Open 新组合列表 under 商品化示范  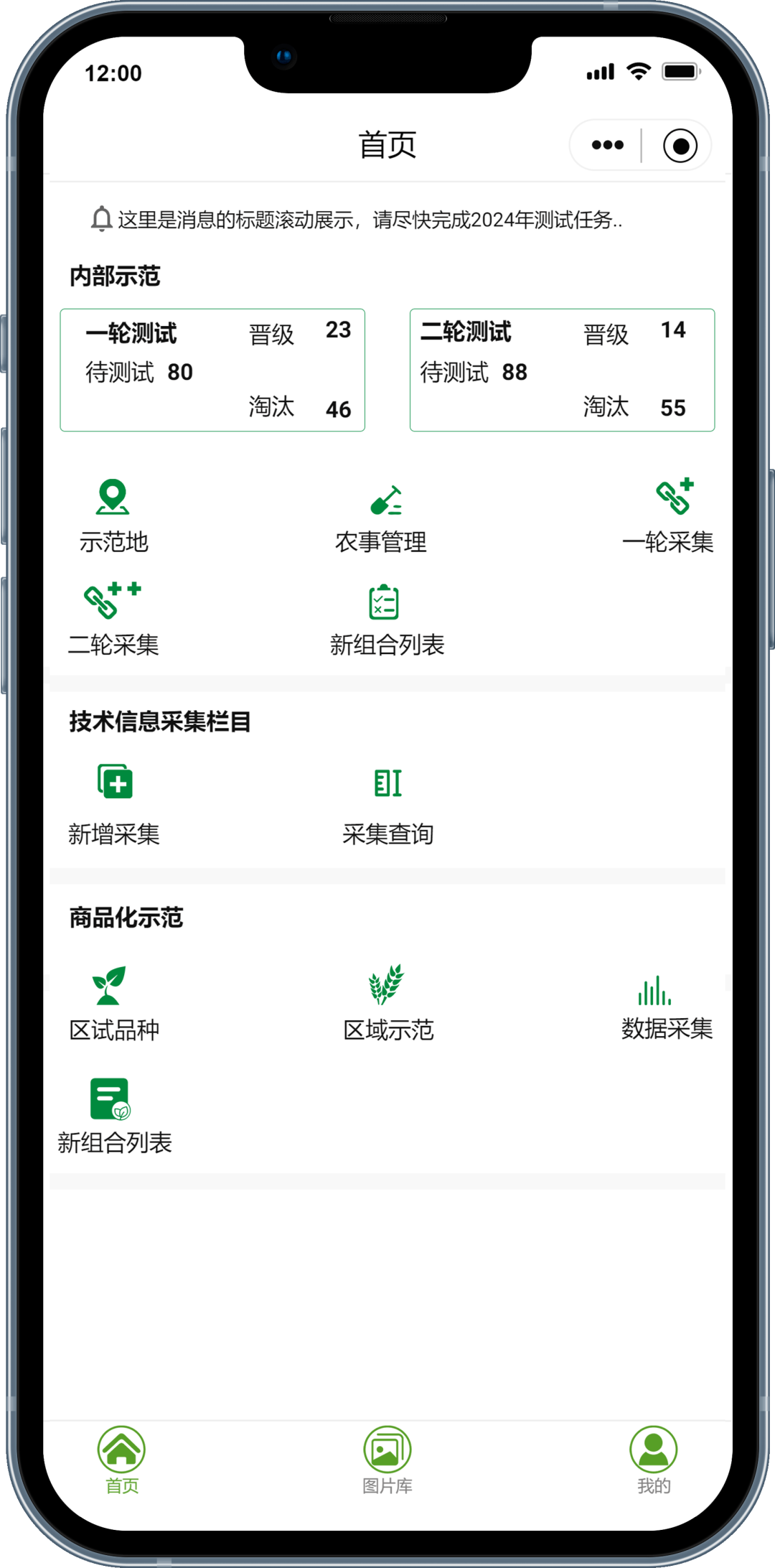pyautogui.click(x=115, y=1116)
